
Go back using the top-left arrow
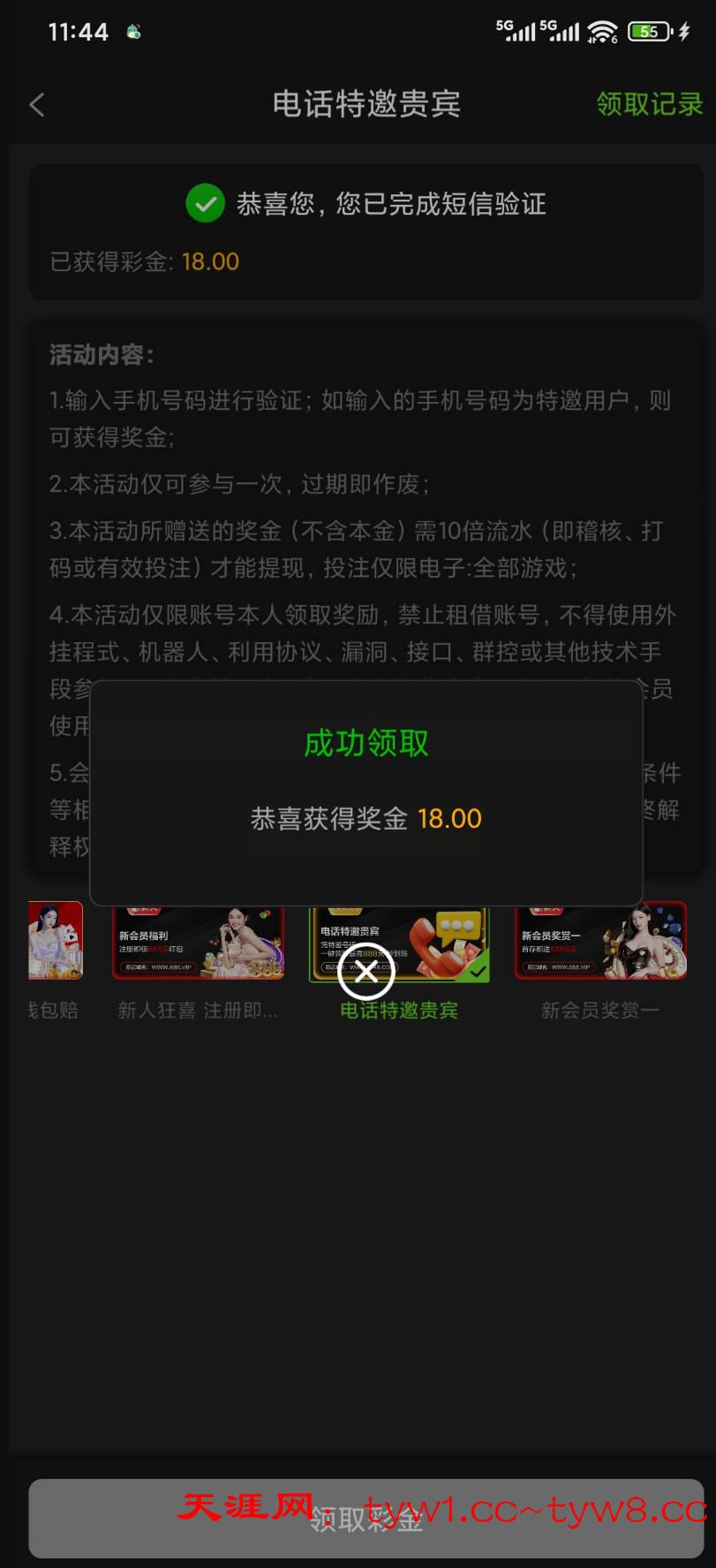[37, 105]
